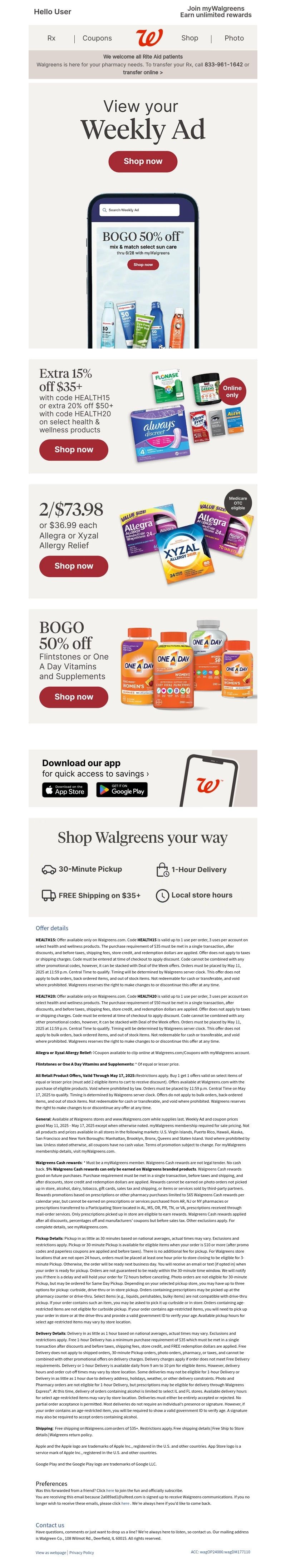Open the Coupons link
Screen dimensions: 286x1568
tap(97, 38)
